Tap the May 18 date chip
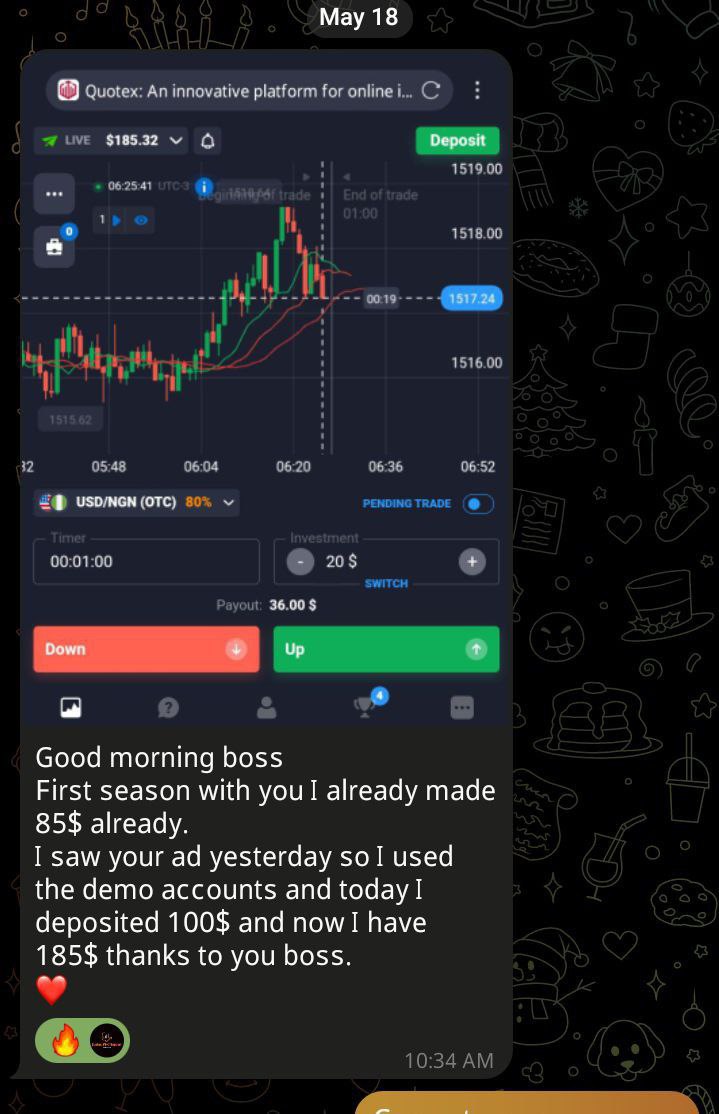 [x=358, y=17]
